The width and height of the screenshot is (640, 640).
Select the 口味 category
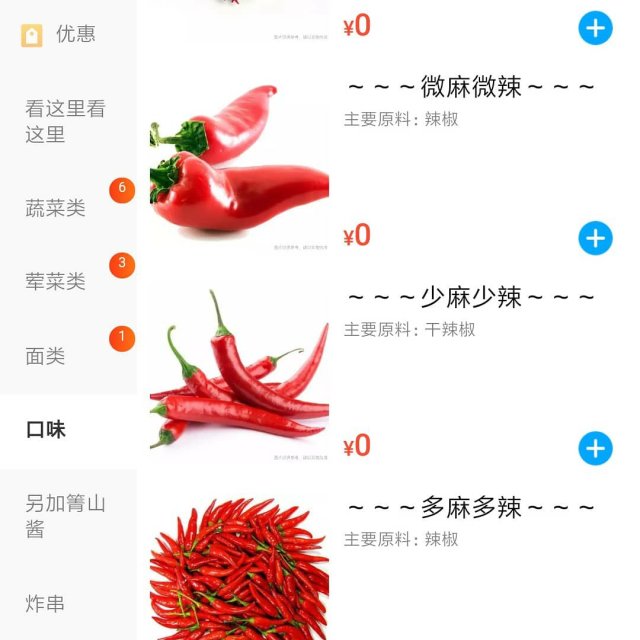pyautogui.click(x=46, y=430)
